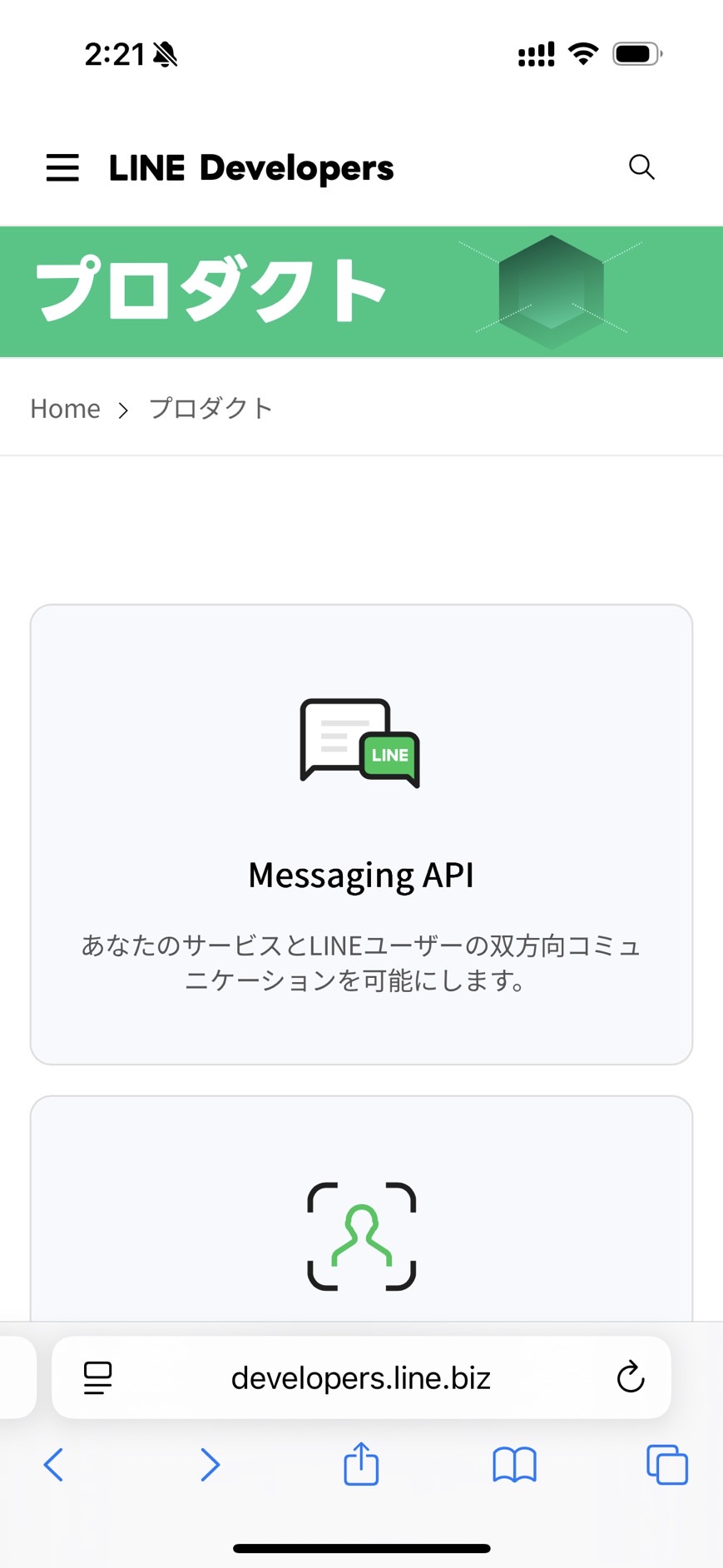Show all open tabs
This screenshot has width=723, height=1568.
[x=667, y=1465]
